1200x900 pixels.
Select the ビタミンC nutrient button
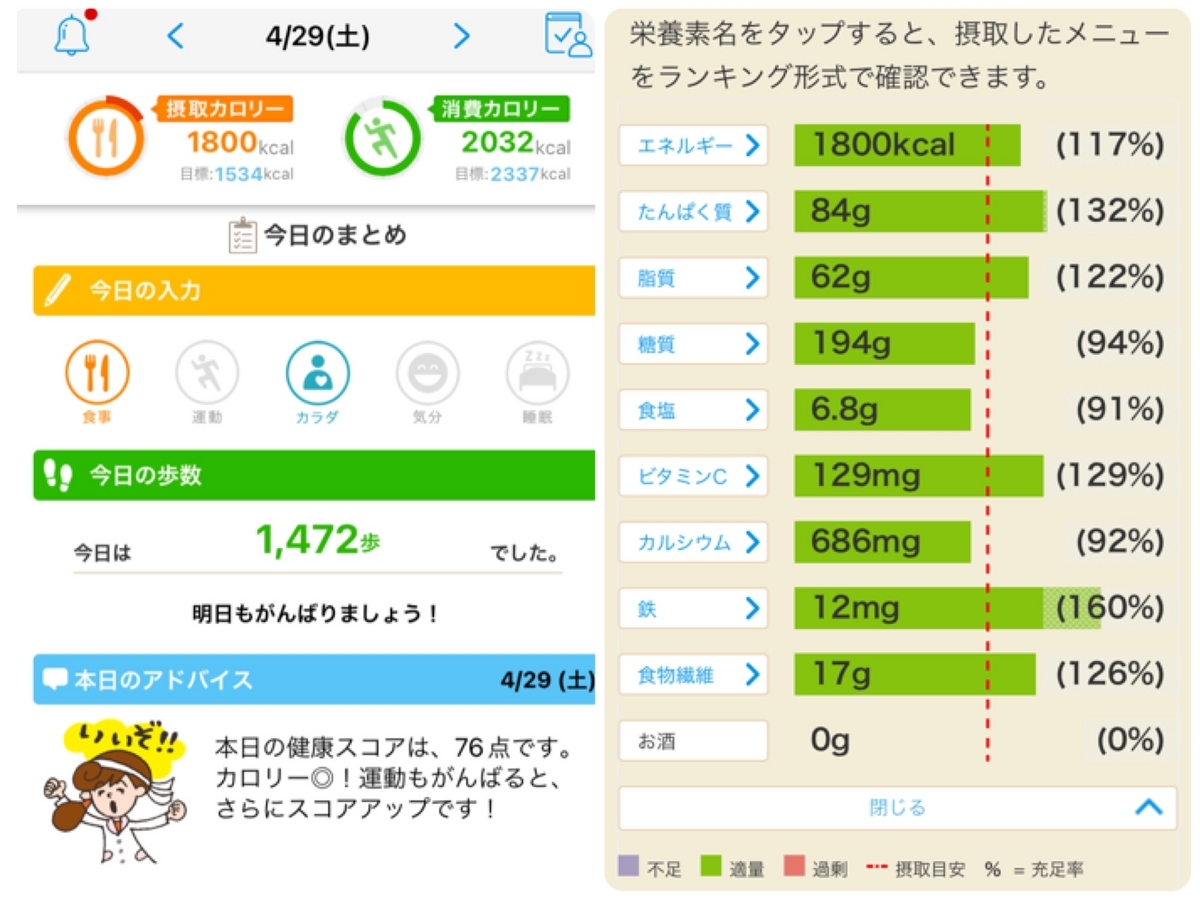click(693, 475)
